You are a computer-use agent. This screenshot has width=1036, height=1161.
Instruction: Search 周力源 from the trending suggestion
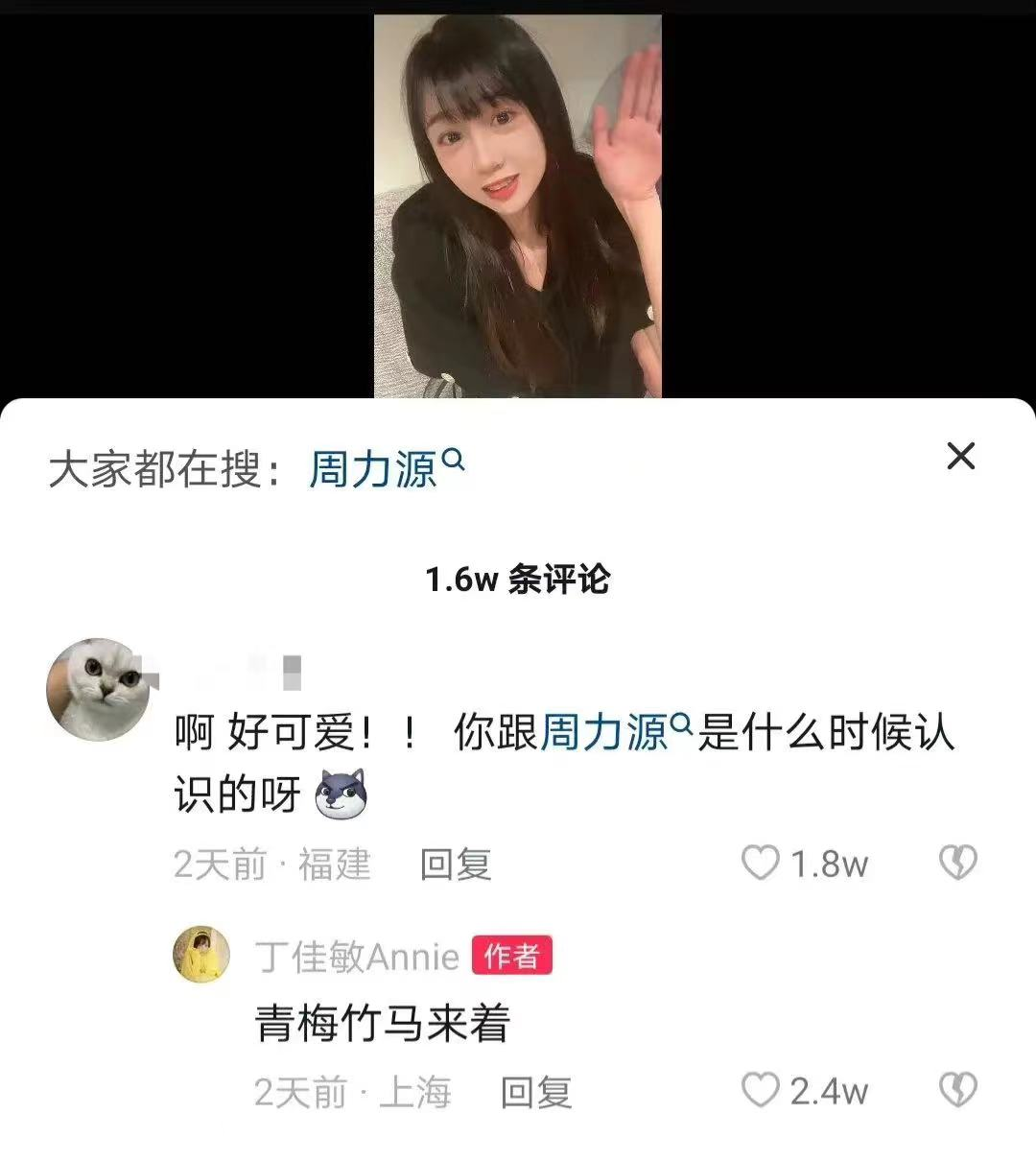[385, 470]
